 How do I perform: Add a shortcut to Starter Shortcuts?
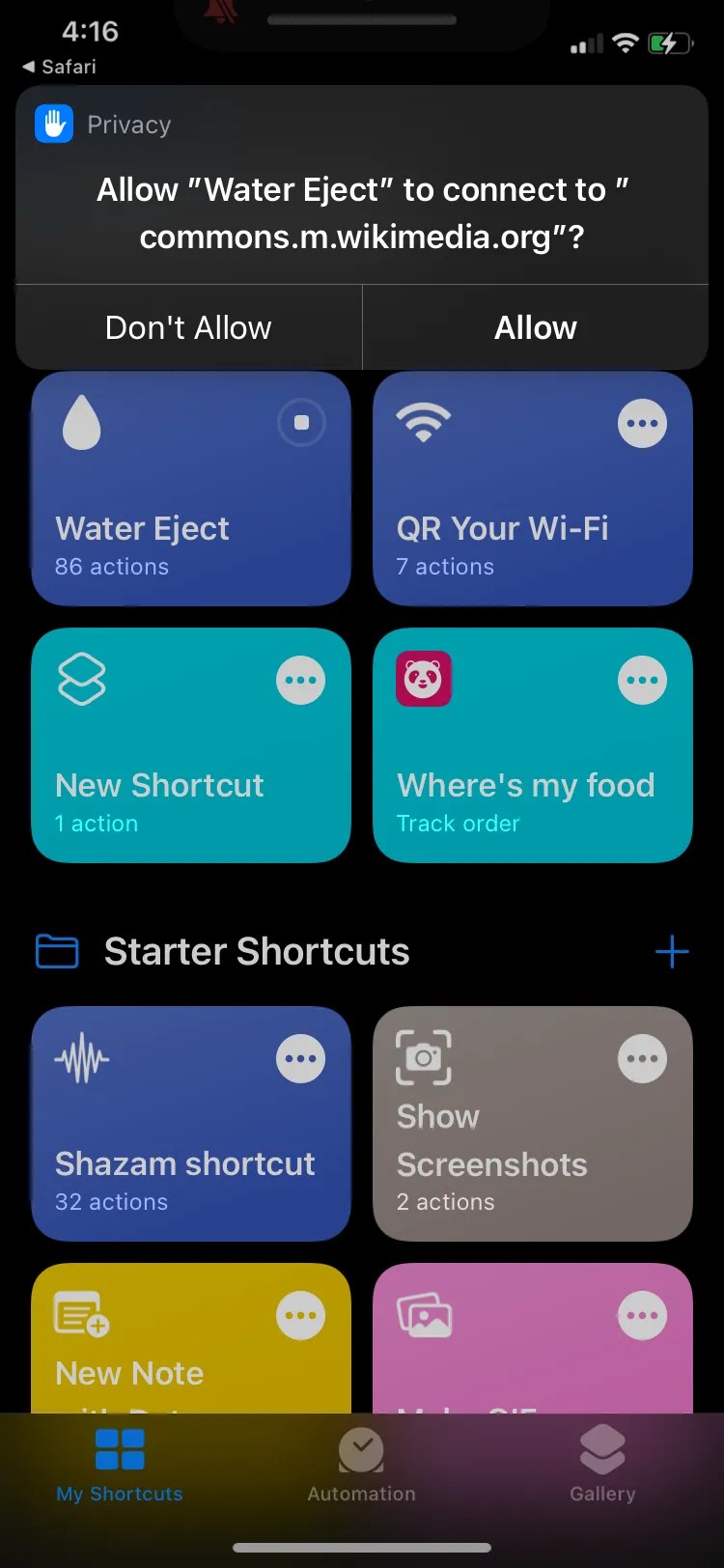pos(672,951)
